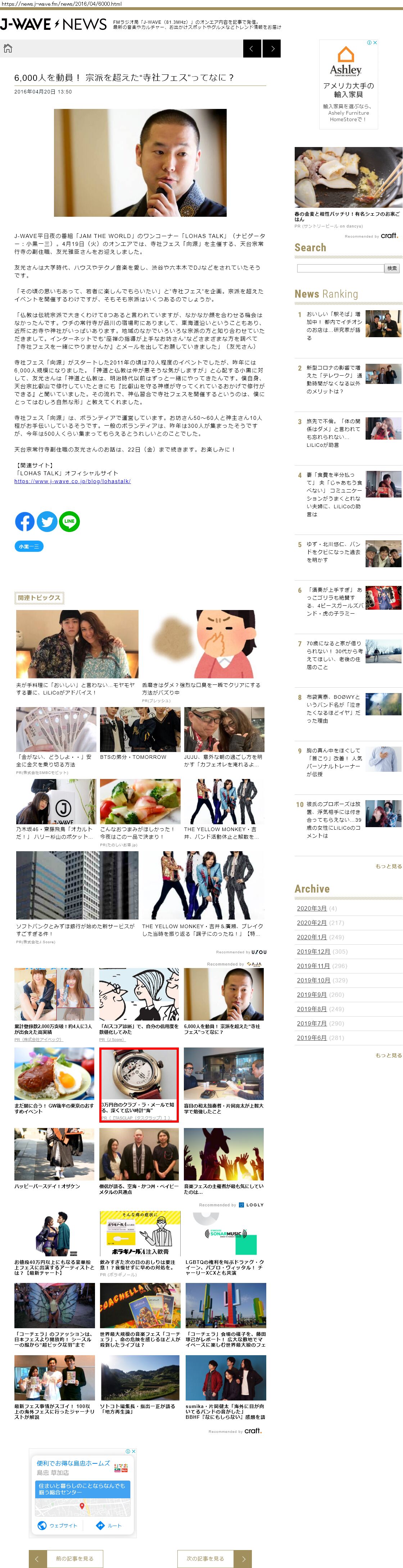Go to next article with right arrow
This screenshot has height=1568, width=403.
272,48
